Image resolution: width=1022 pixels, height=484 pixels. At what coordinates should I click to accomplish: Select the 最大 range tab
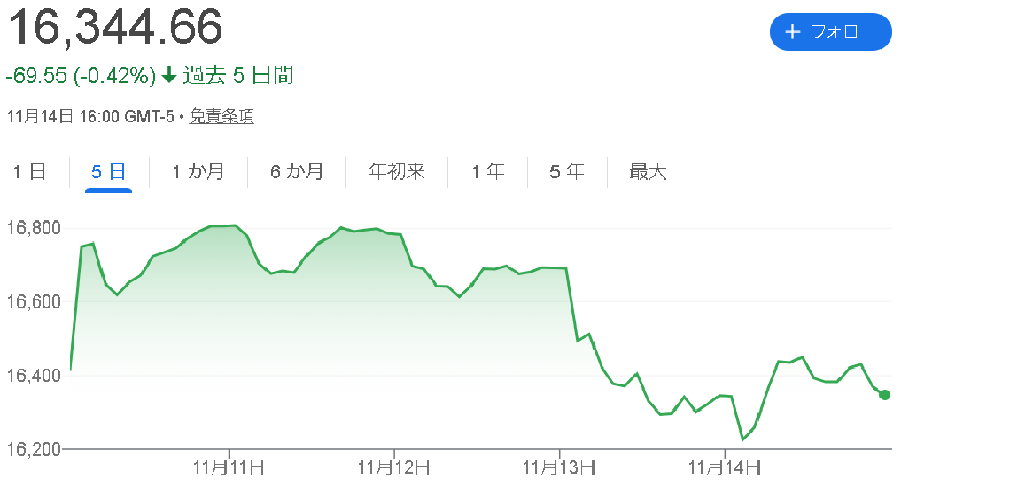pyautogui.click(x=647, y=172)
